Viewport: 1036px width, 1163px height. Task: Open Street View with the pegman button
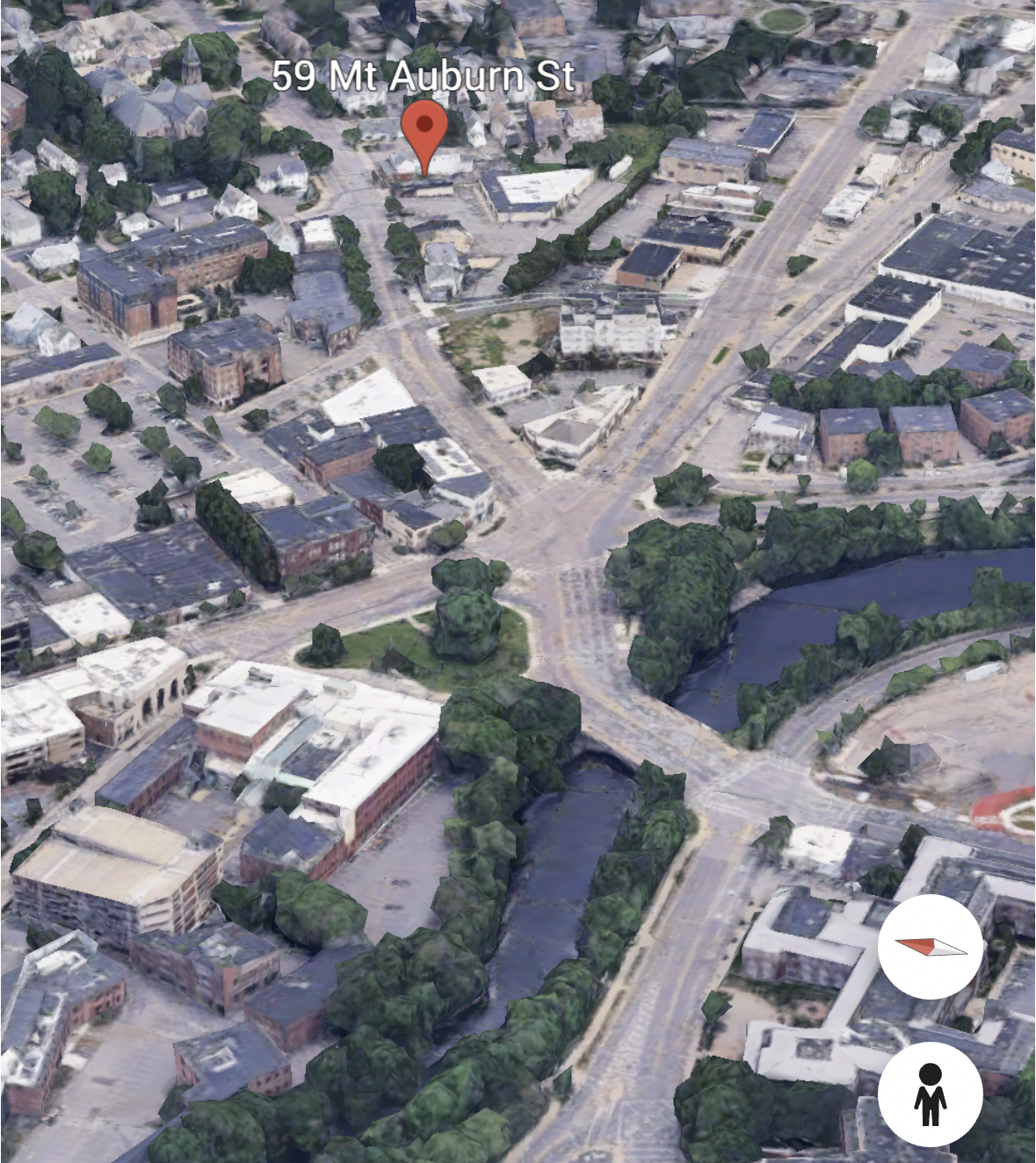point(930,1094)
